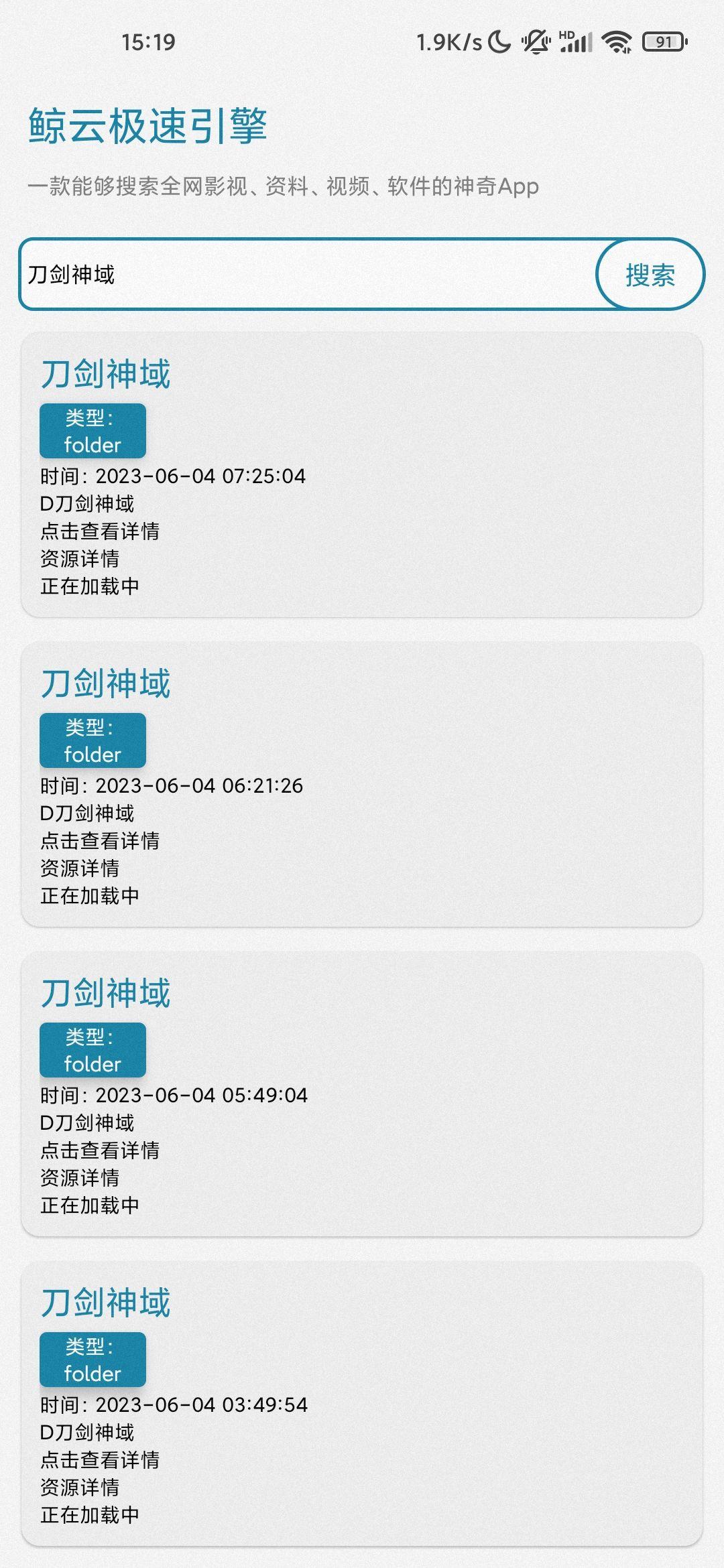Tap the folder type badge on second result
The image size is (724, 1568).
[93, 740]
